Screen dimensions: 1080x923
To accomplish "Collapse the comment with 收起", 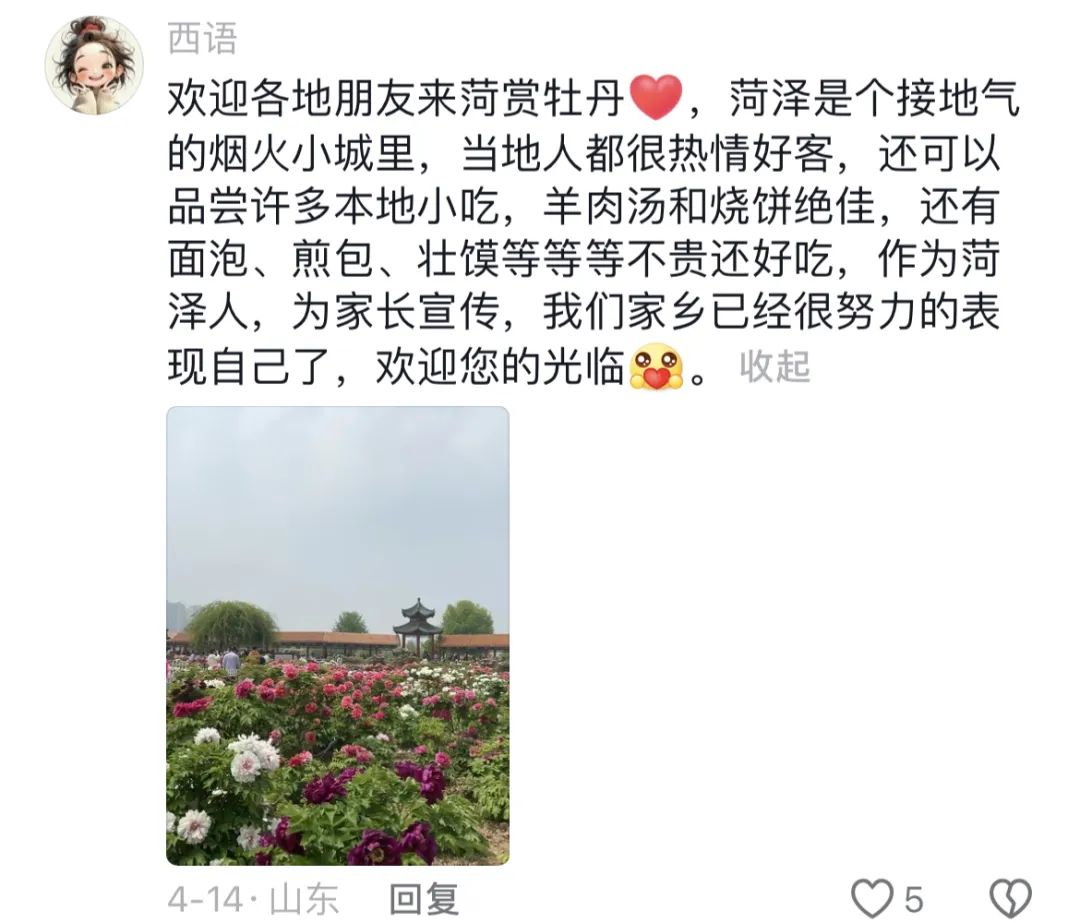I will (x=774, y=367).
